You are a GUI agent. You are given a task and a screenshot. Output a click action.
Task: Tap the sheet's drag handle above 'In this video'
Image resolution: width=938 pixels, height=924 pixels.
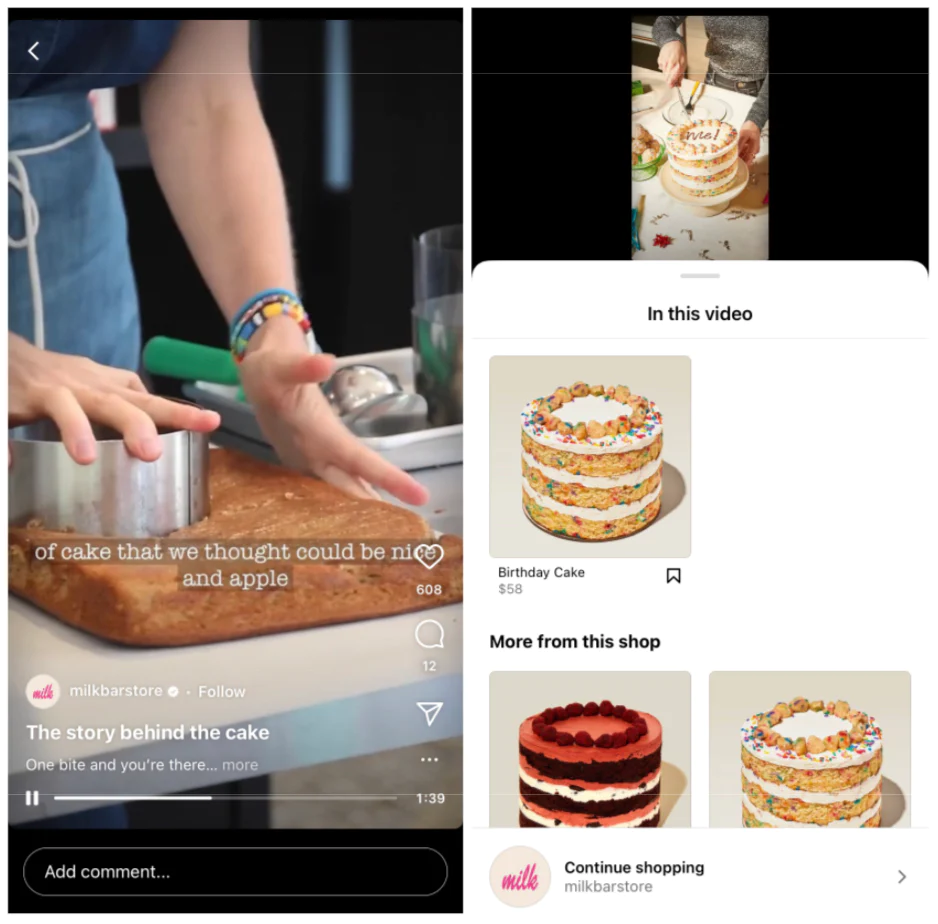tap(700, 276)
